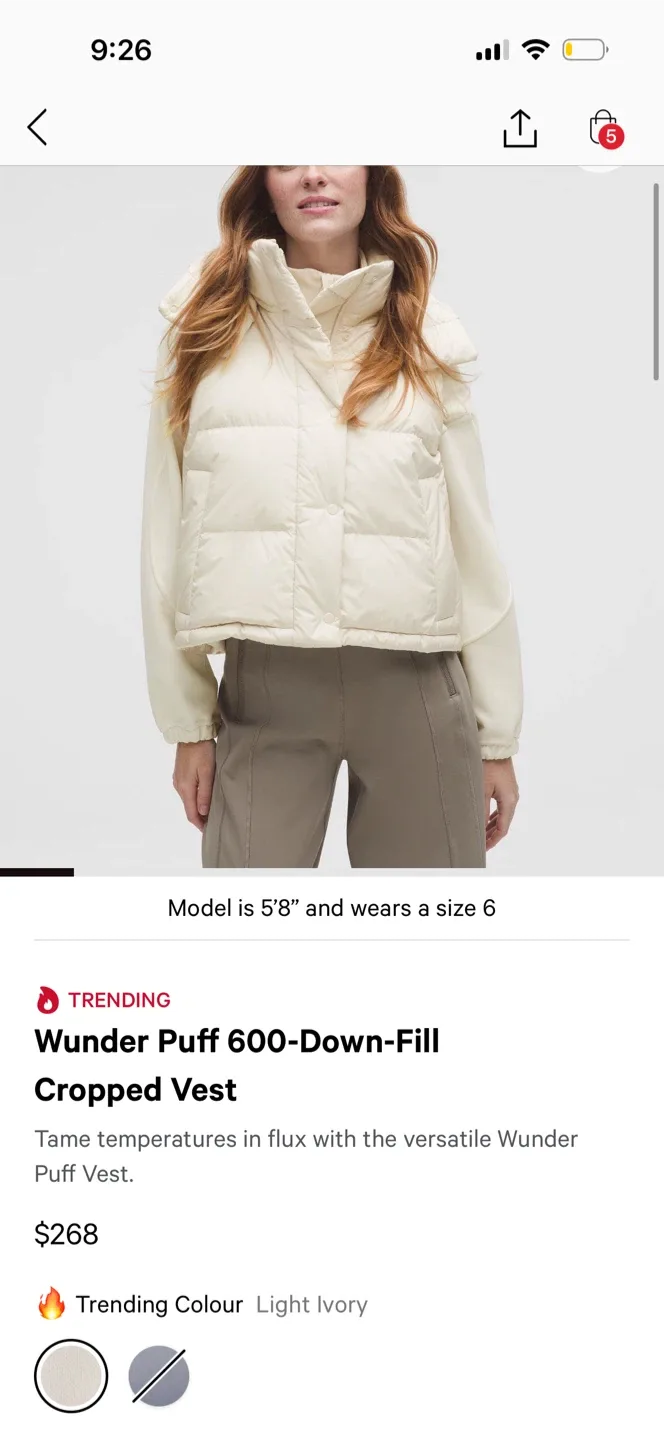The height and width of the screenshot is (1440, 664).
Task: Open the shopping bag with 5 items
Action: 604,129
